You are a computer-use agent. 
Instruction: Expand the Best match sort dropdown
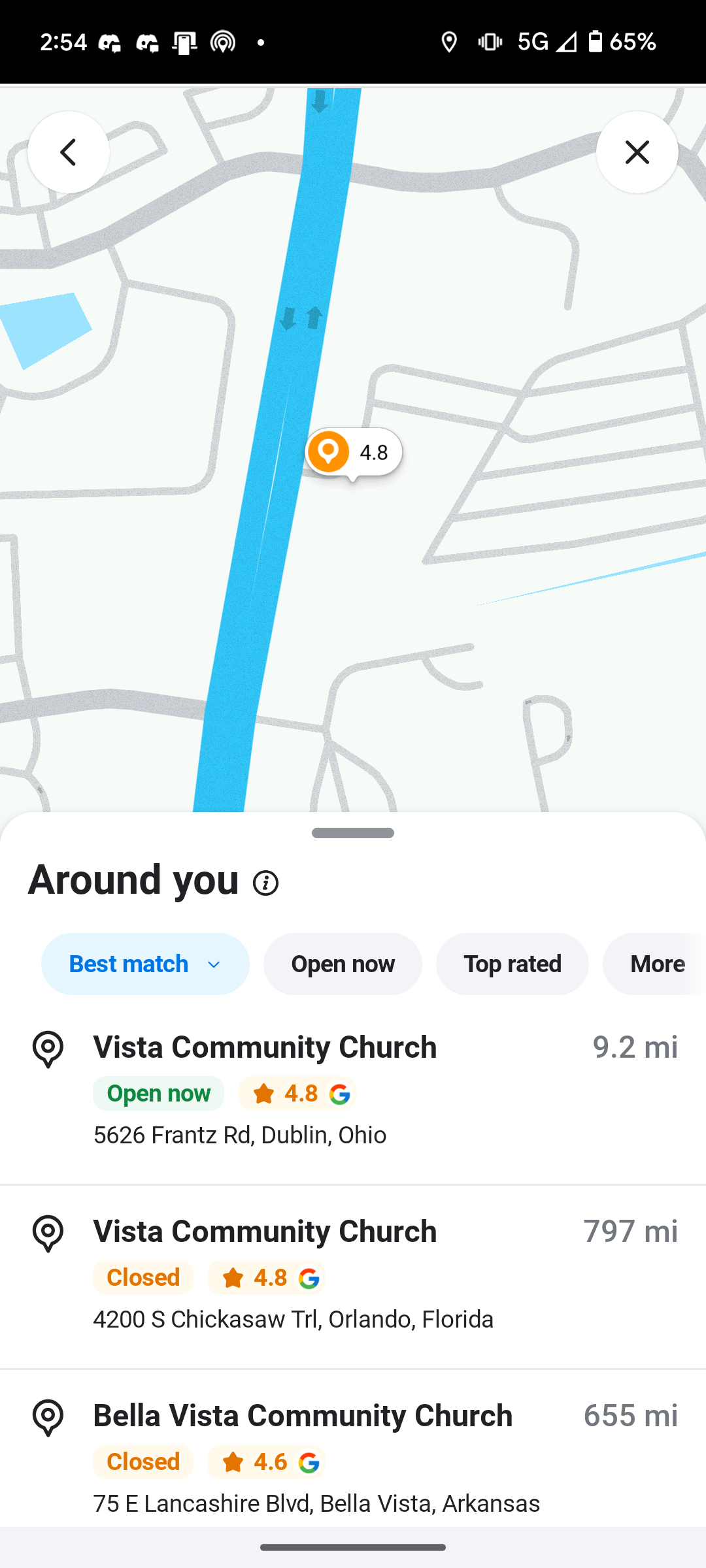click(145, 964)
